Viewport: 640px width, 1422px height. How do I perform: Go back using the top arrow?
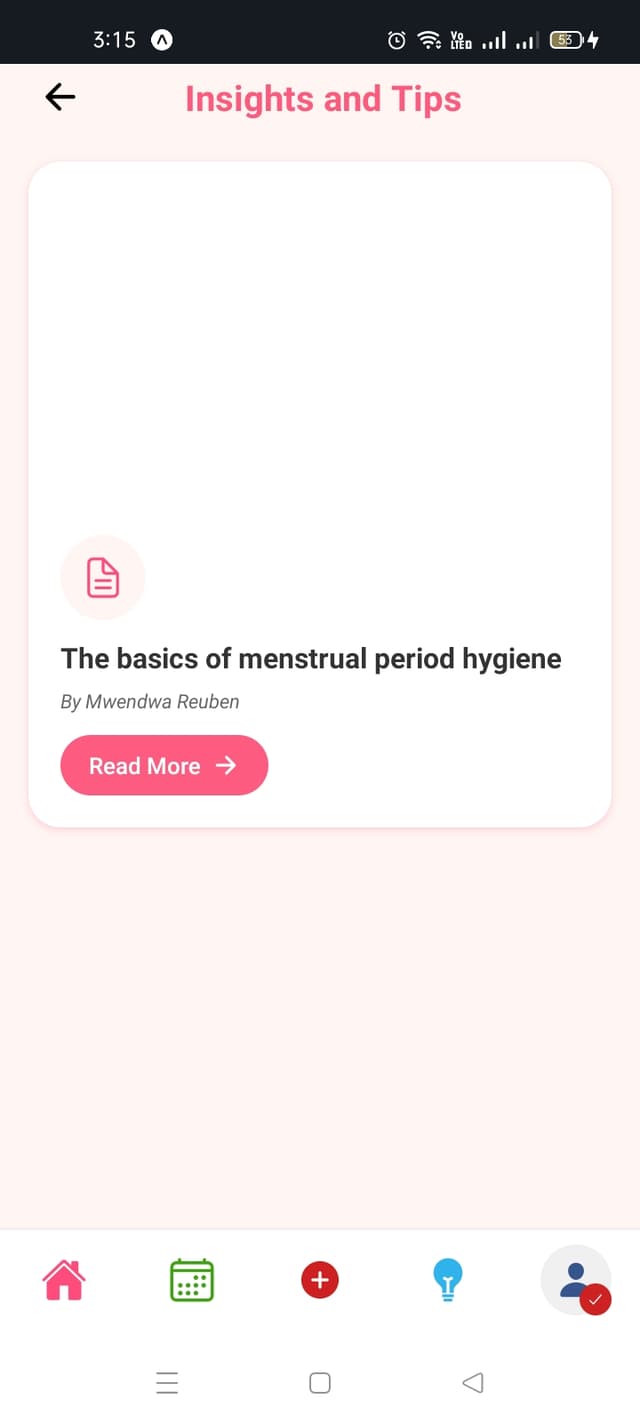60,97
